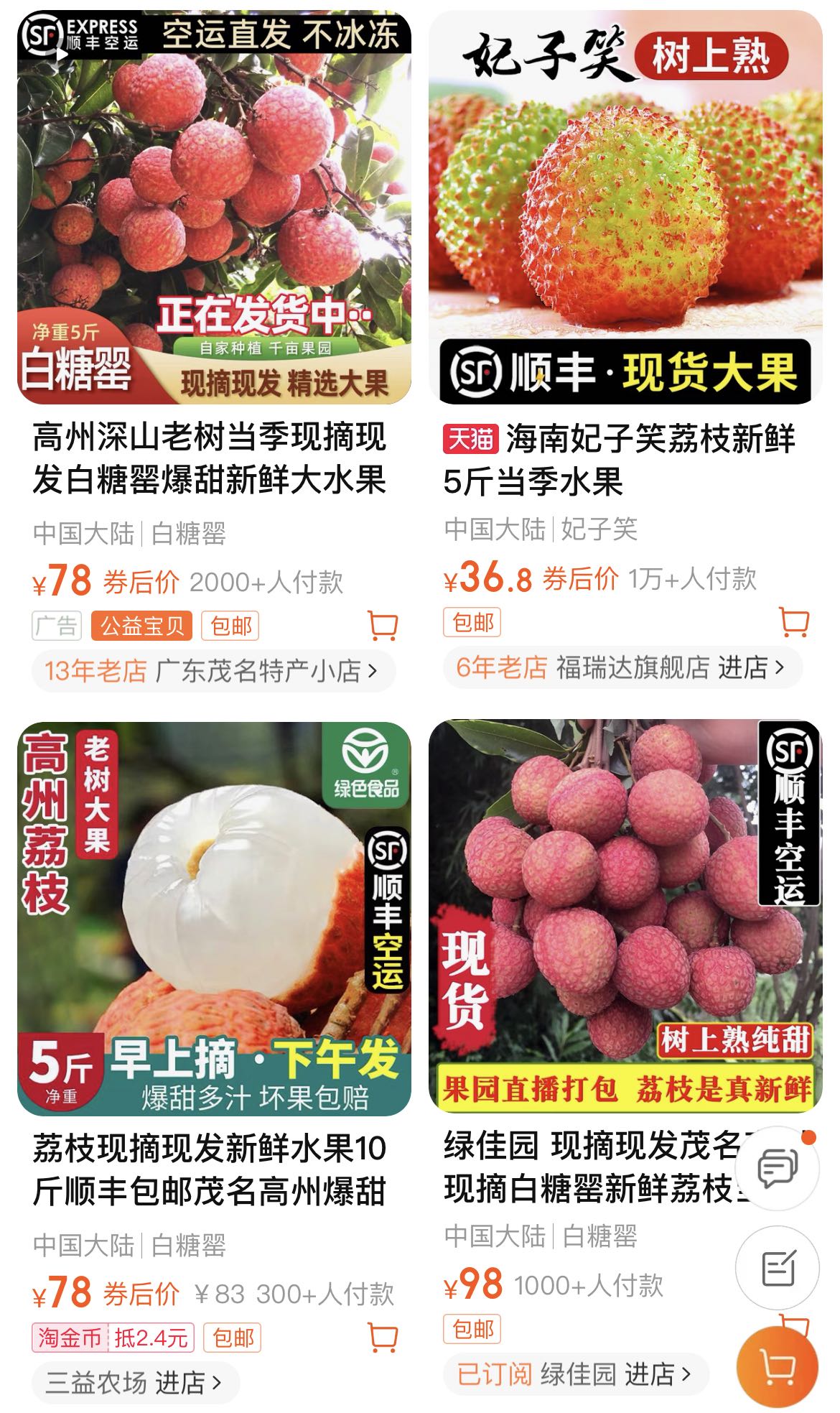This screenshot has width=840, height=1413.
Task: Open the floating chat messages button
Action: pyautogui.click(x=778, y=1167)
